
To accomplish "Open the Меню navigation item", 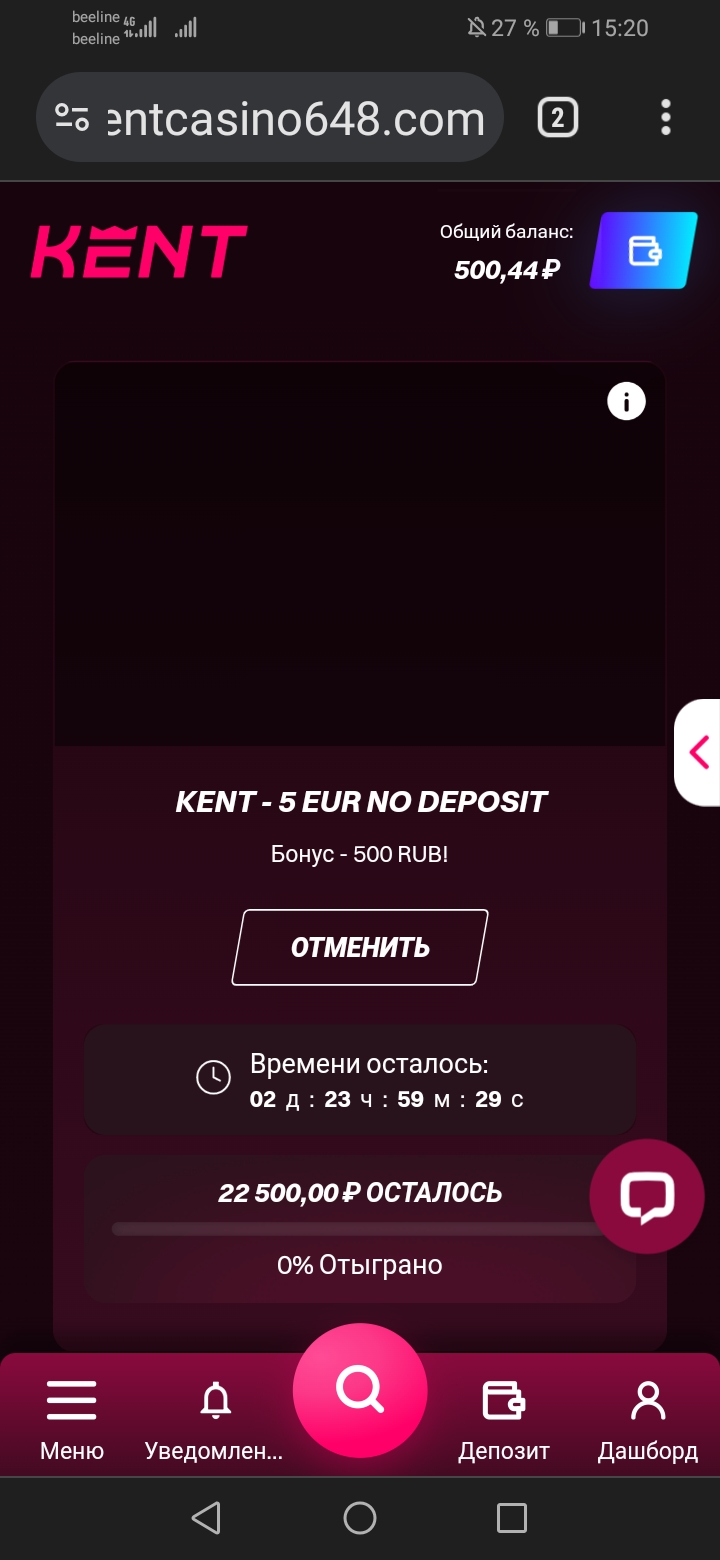I will point(72,1419).
